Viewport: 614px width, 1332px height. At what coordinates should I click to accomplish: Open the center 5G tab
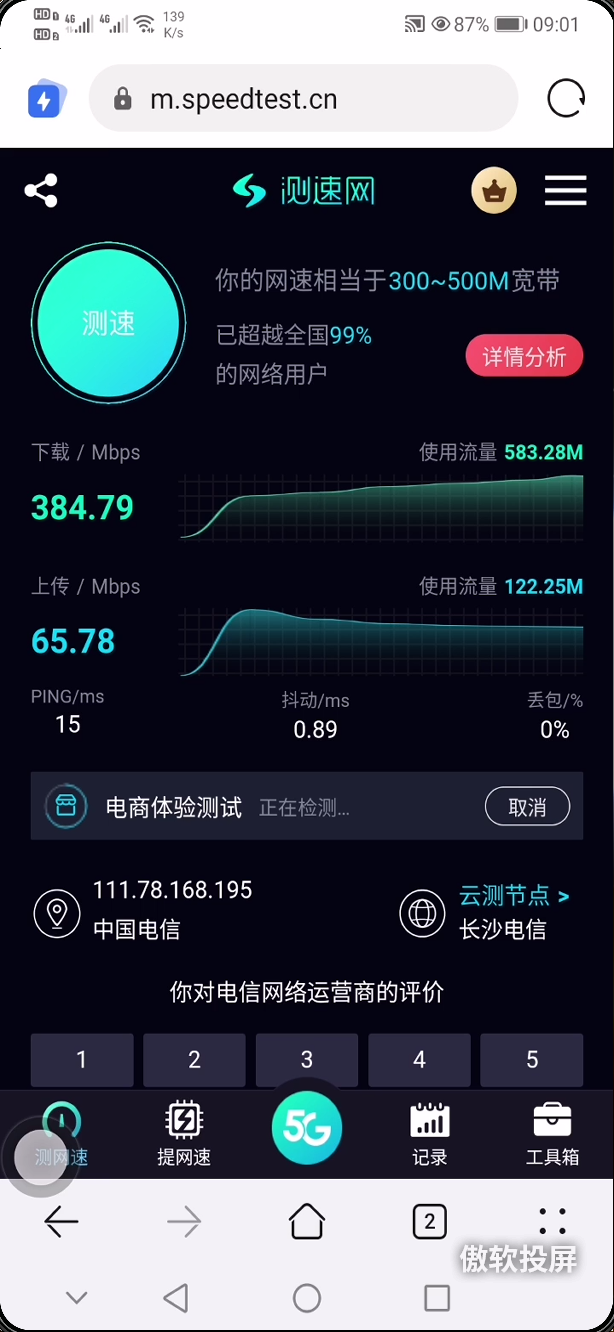pyautogui.click(x=307, y=1128)
